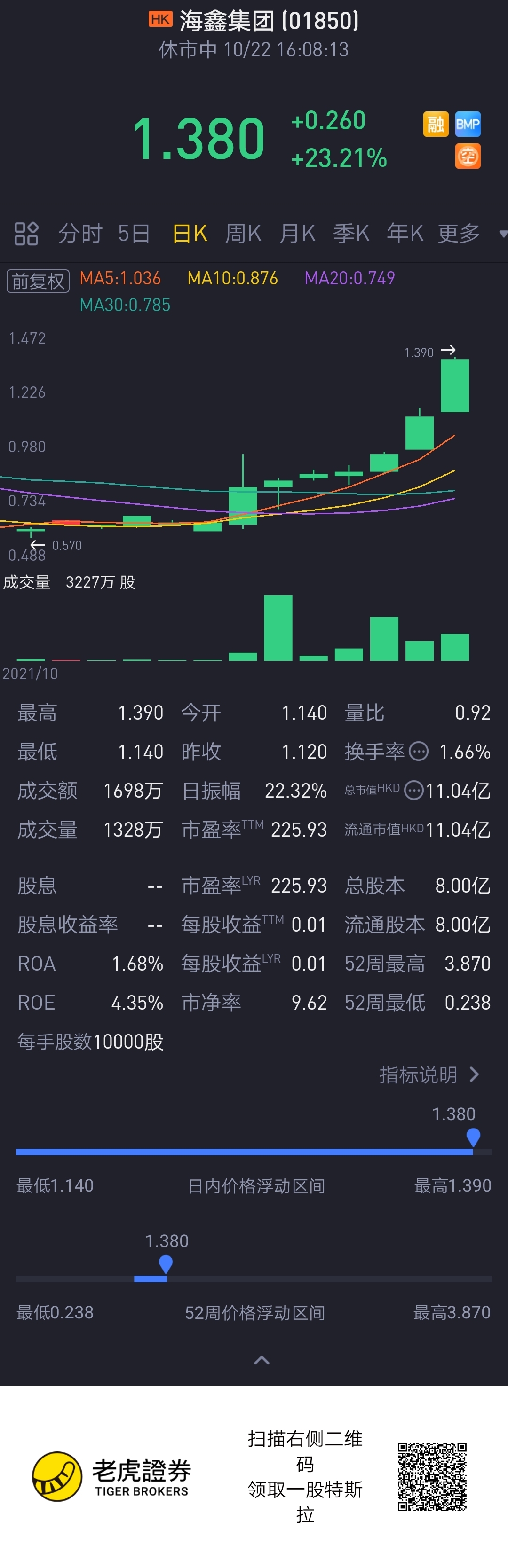
Task: Switch to the 分时 chart tab
Action: click(x=80, y=233)
